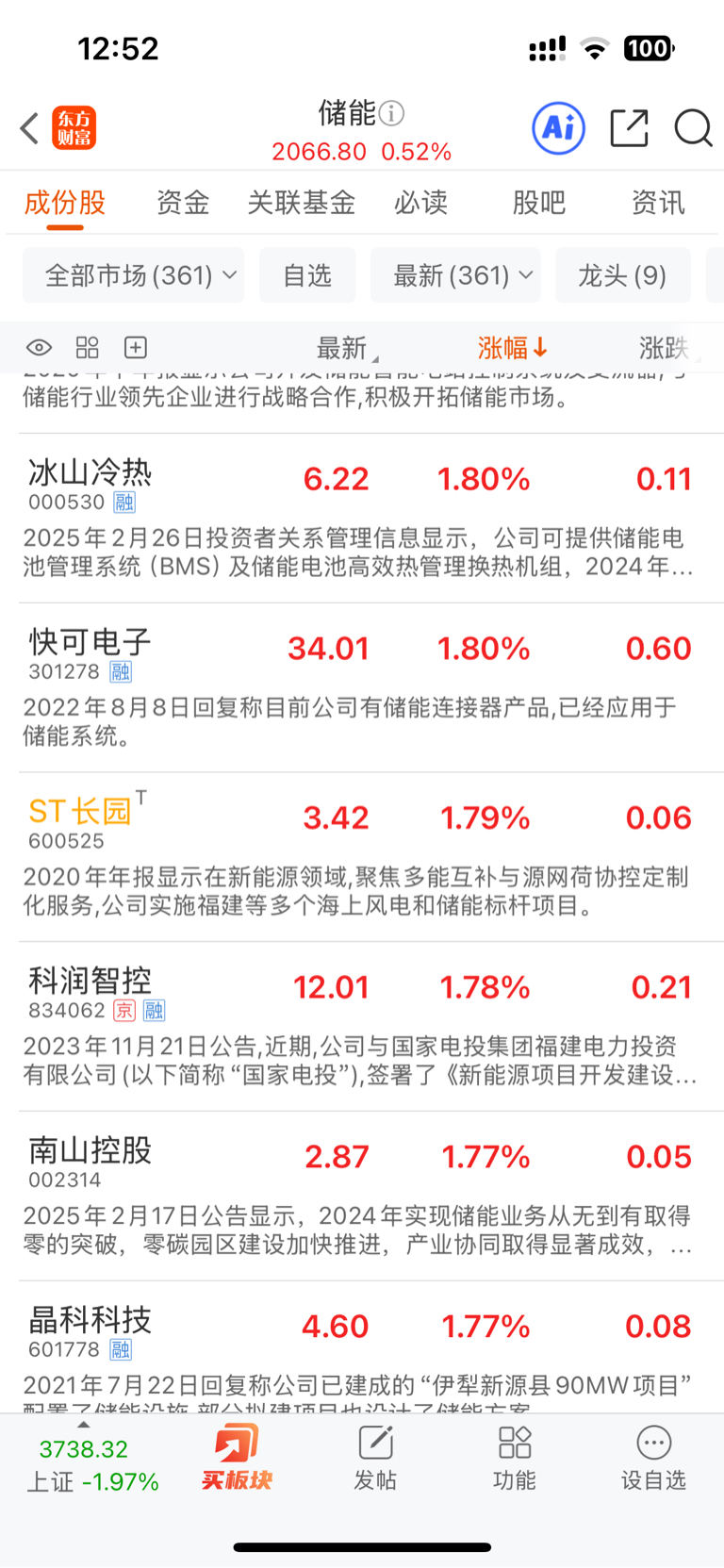This screenshot has width=724, height=1568.
Task: Tap 发帖 to write a post
Action: click(375, 1458)
